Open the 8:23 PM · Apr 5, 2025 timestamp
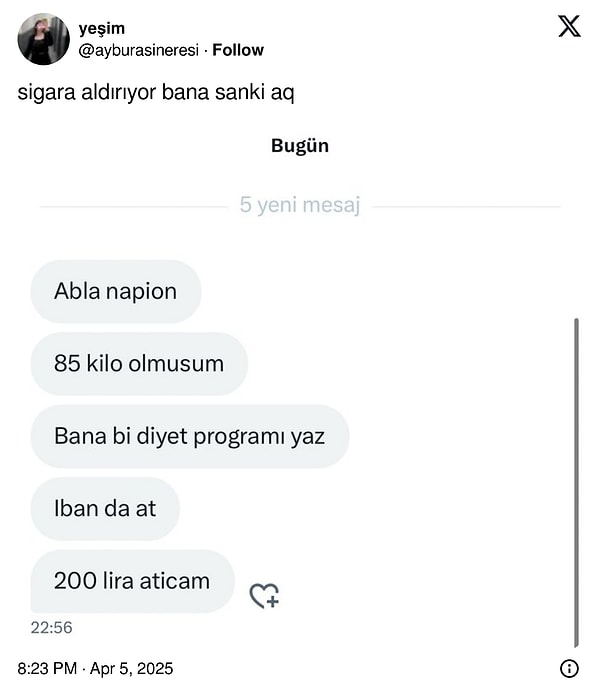 pos(95,667)
